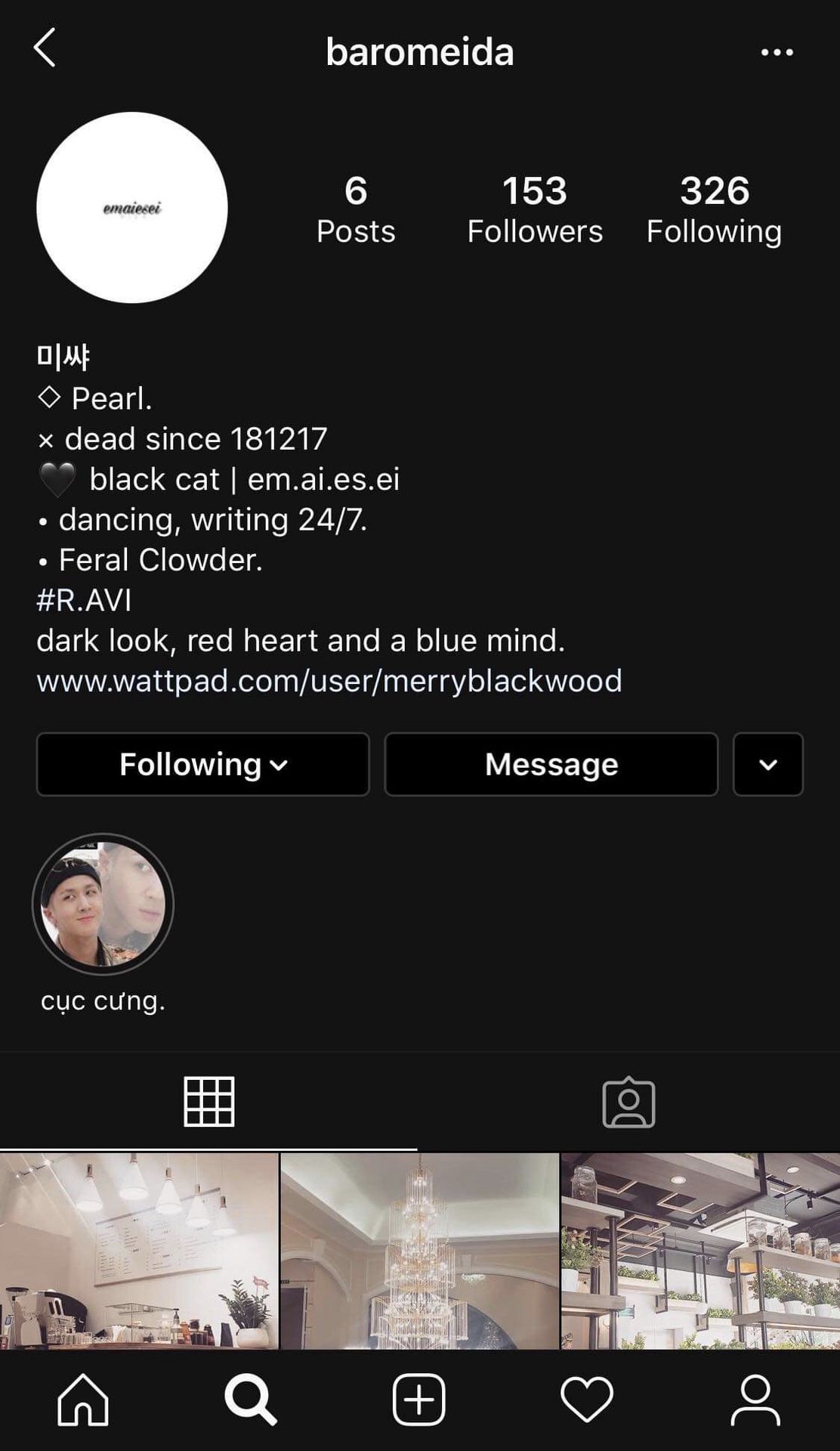Open the Search and Explore tab
Image resolution: width=840 pixels, height=1451 pixels.
coord(251,1400)
